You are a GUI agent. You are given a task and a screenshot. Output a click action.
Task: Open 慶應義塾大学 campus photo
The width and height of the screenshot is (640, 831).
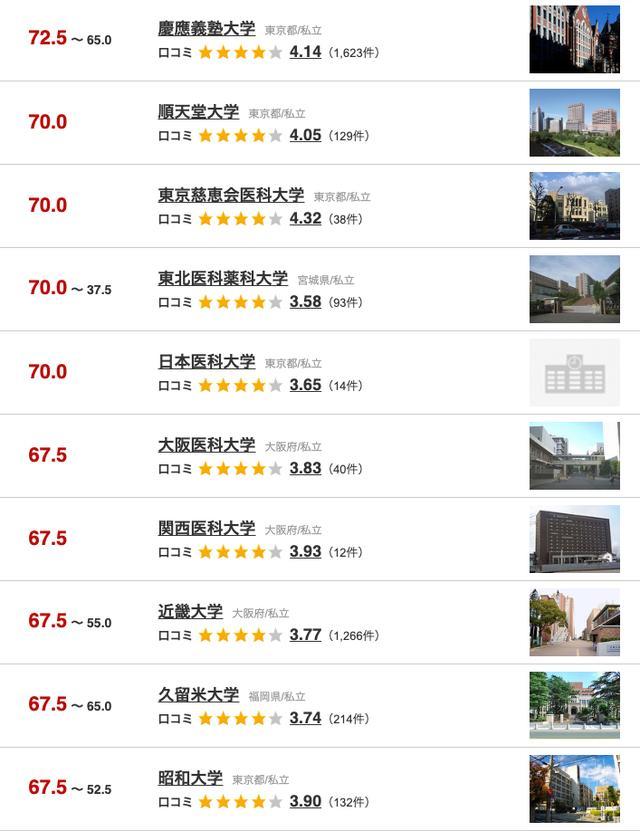pyautogui.click(x=574, y=39)
